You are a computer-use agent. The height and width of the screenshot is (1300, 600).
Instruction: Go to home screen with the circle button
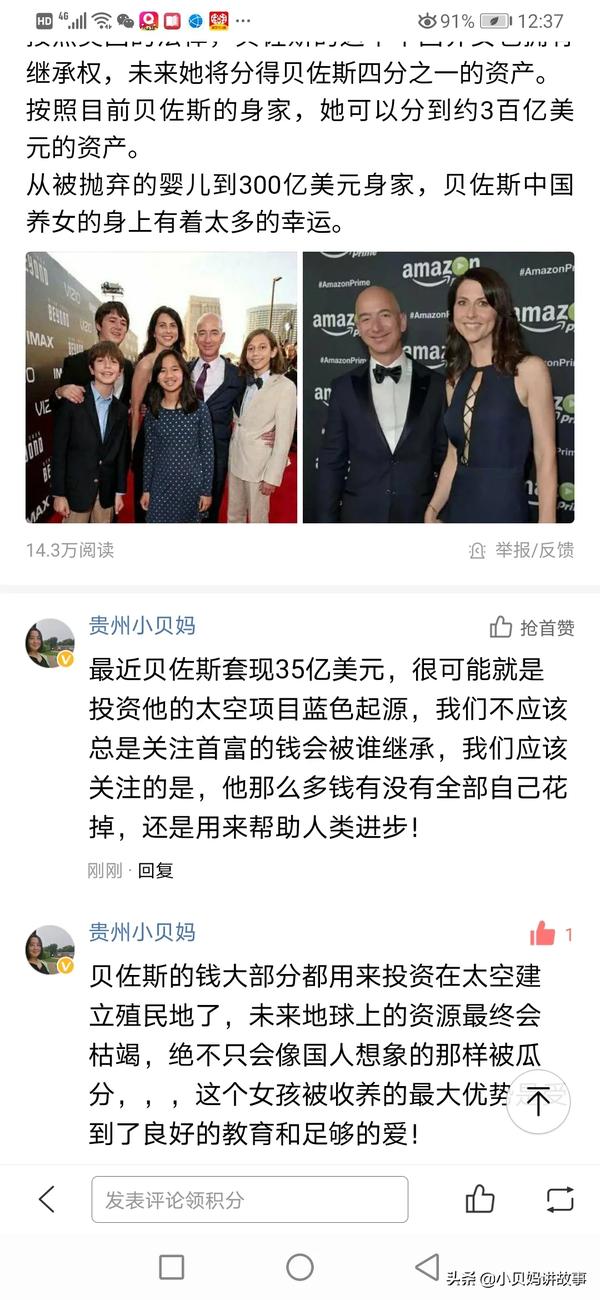pos(300,1267)
